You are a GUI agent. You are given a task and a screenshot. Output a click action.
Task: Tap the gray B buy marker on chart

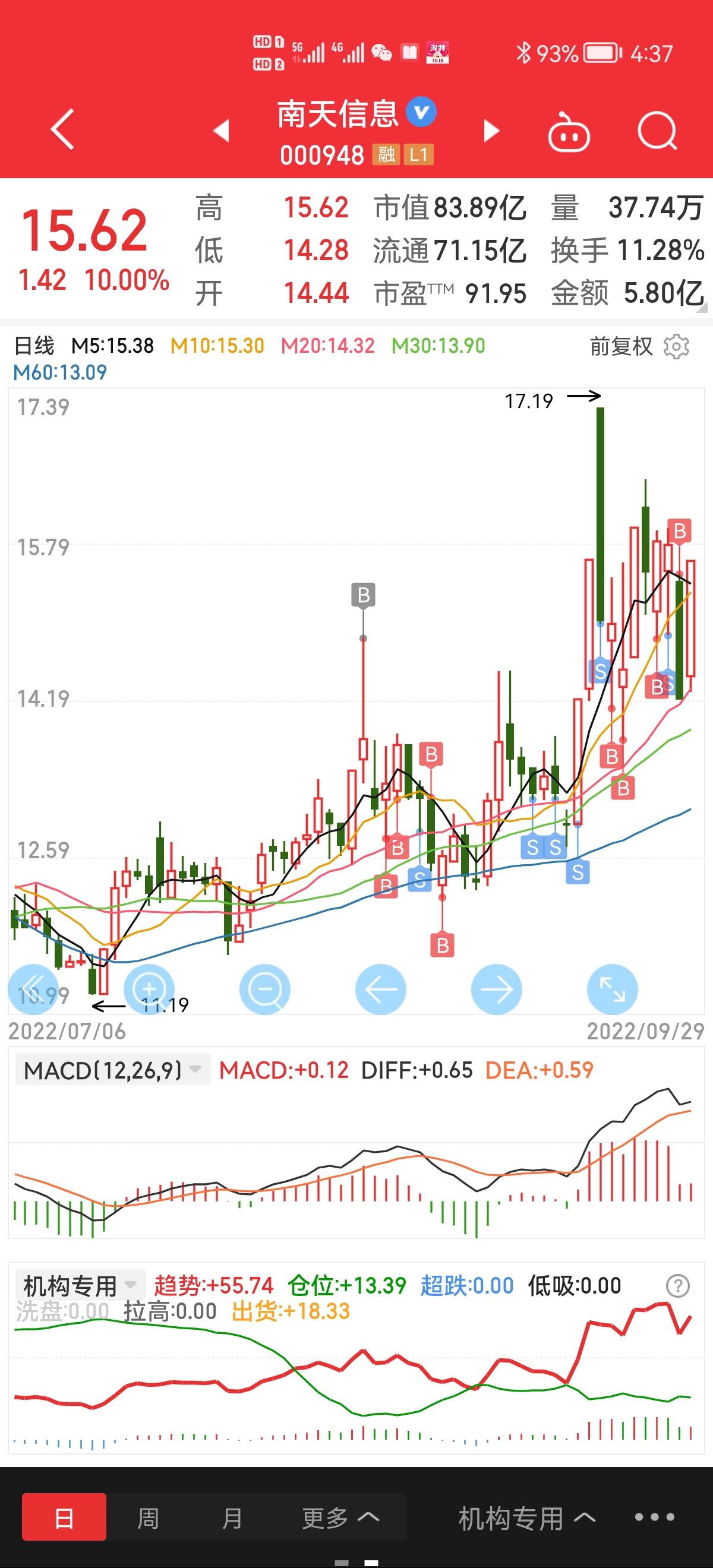[x=364, y=595]
